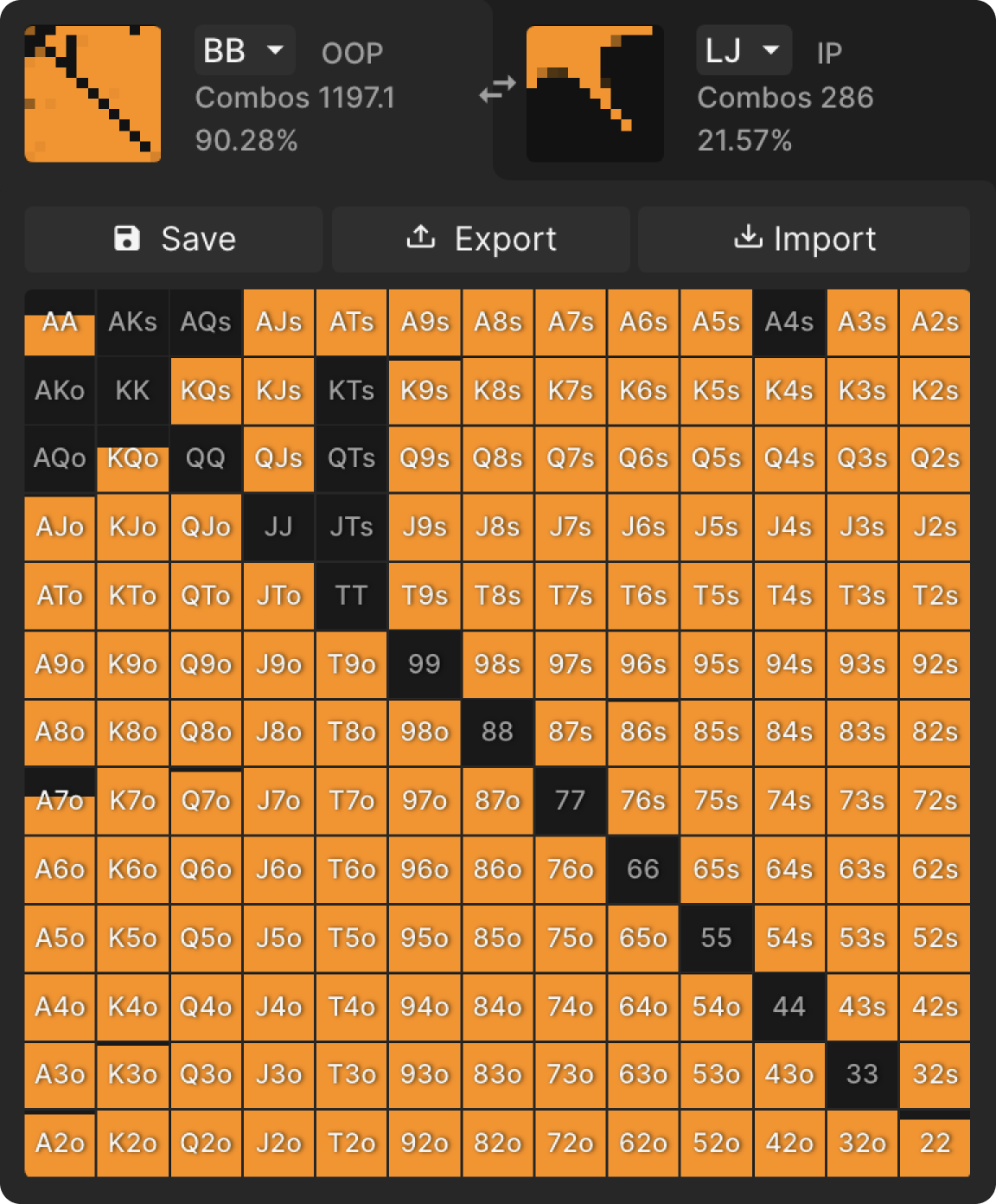996x1204 pixels.
Task: Save the current range
Action: pos(174,239)
